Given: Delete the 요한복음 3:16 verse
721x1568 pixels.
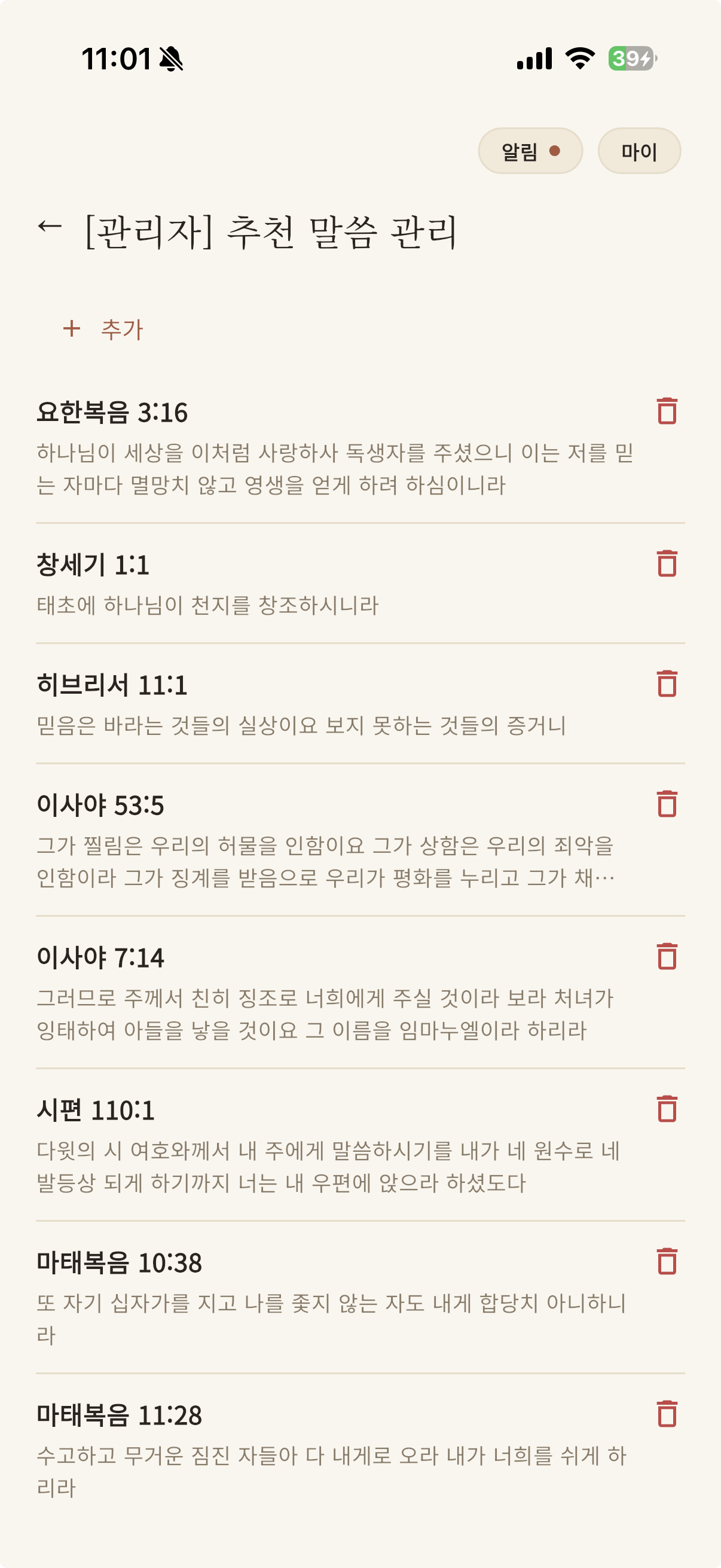Looking at the screenshot, I should pos(667,411).
